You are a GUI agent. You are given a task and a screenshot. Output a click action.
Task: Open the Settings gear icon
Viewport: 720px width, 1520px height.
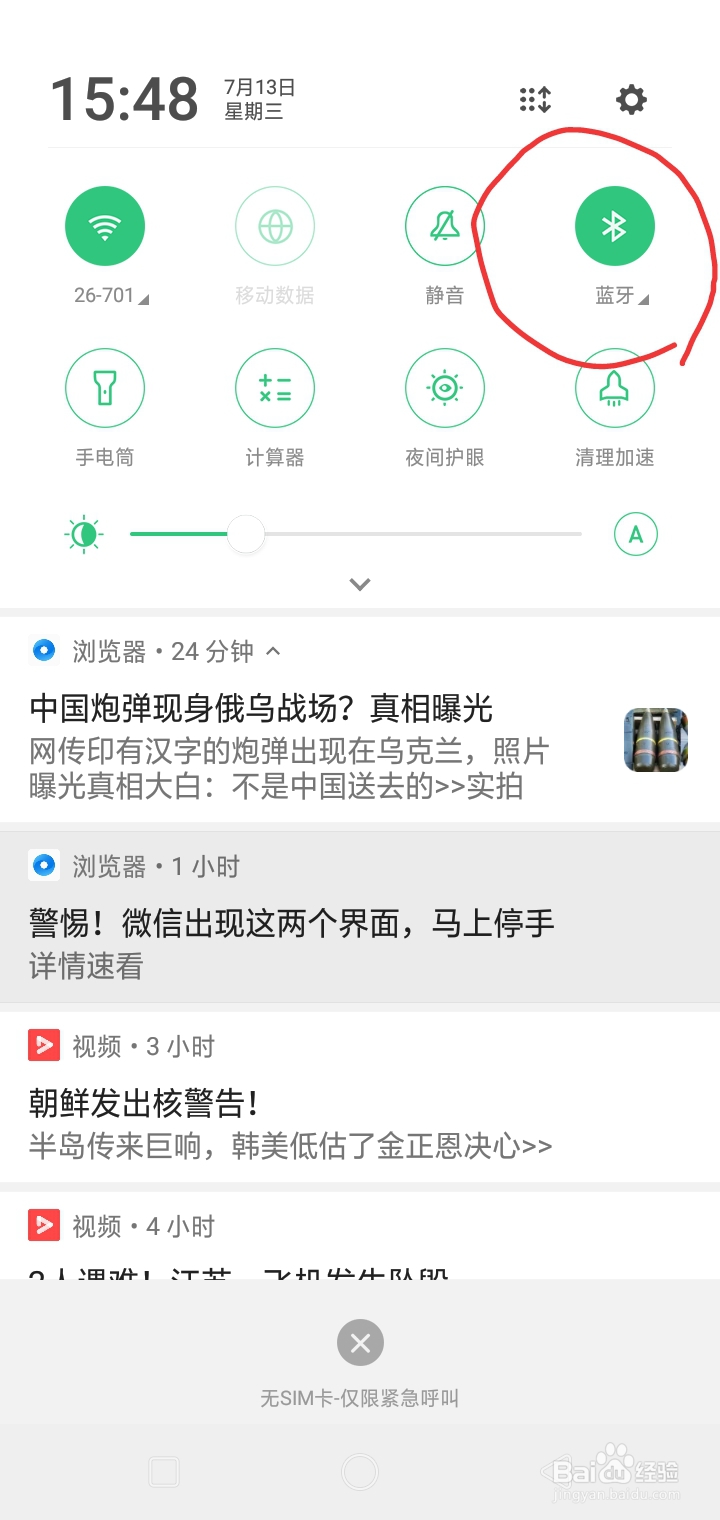631,99
